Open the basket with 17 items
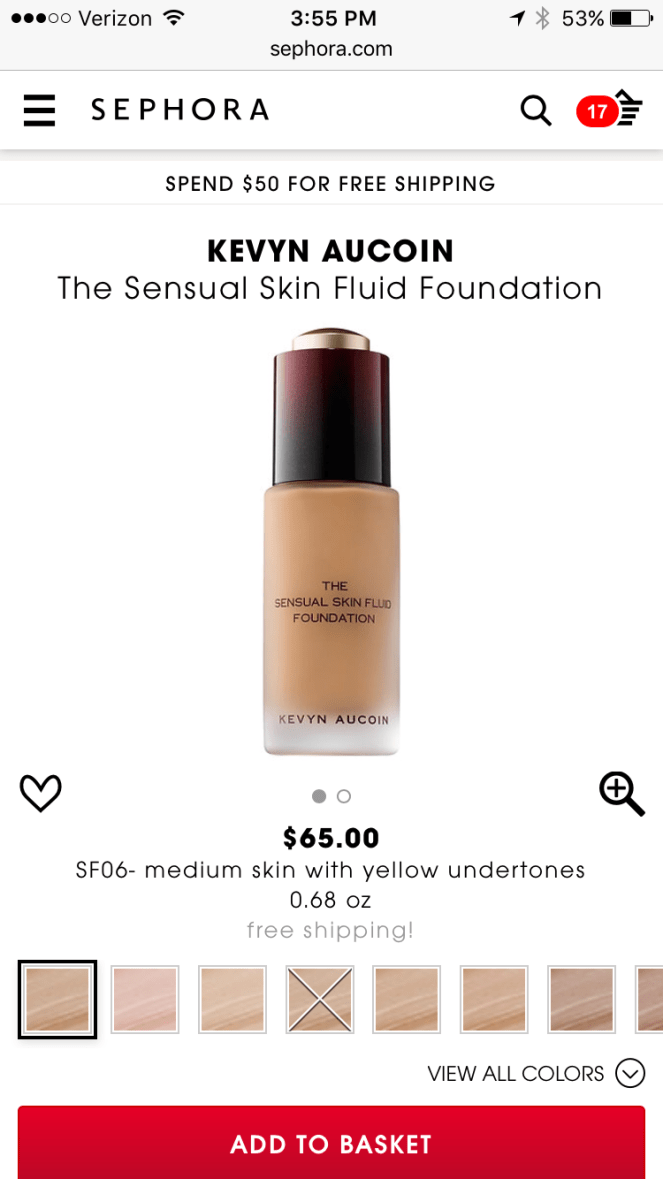The image size is (663, 1179). point(610,110)
